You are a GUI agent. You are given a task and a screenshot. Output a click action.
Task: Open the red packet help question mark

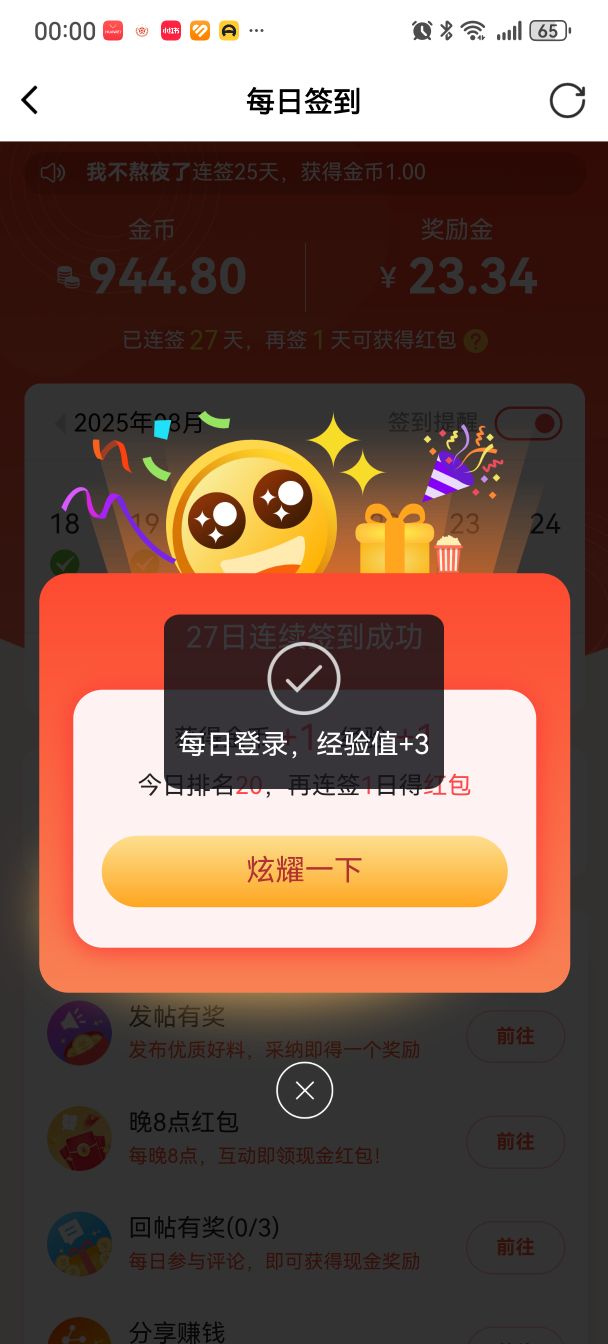point(476,341)
